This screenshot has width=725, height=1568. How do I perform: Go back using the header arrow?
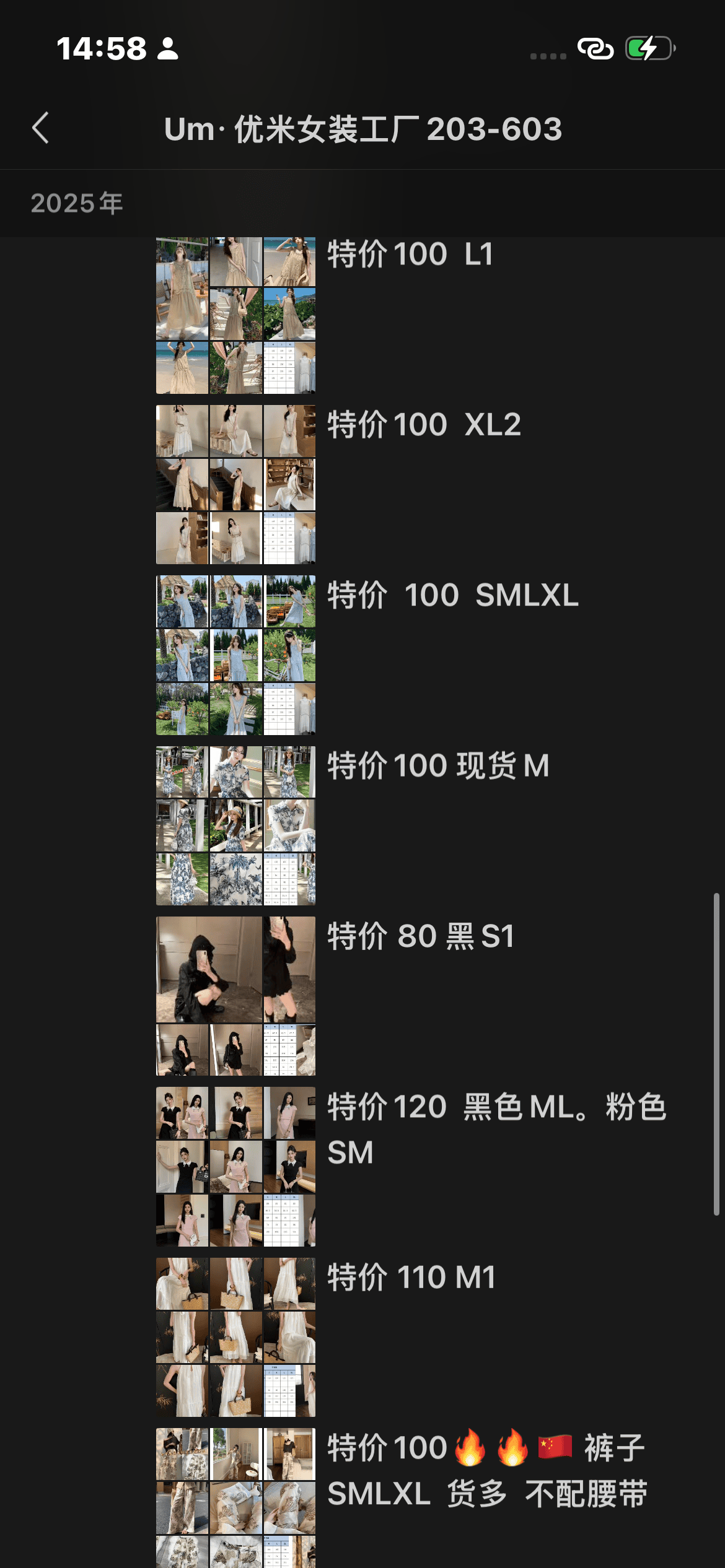tap(41, 128)
